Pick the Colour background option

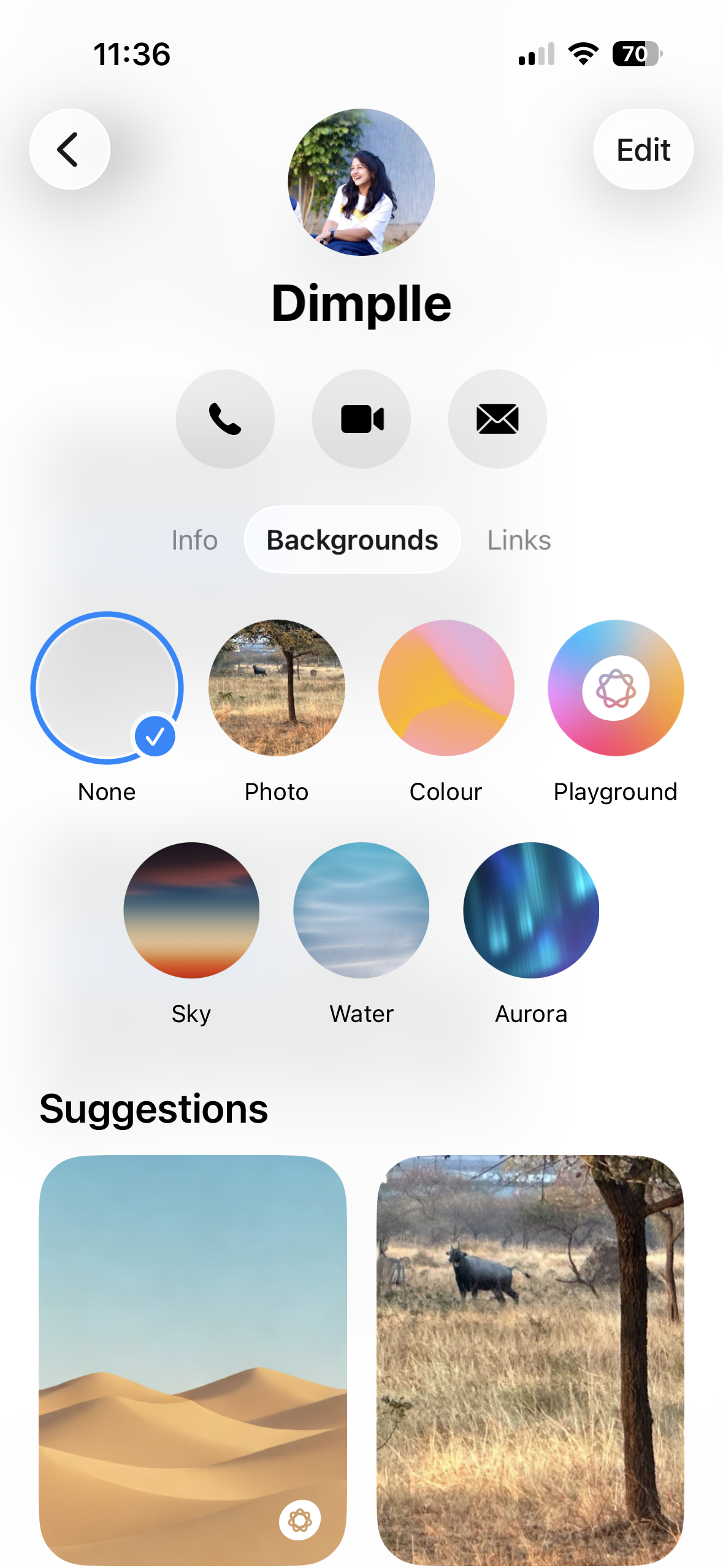pos(446,688)
